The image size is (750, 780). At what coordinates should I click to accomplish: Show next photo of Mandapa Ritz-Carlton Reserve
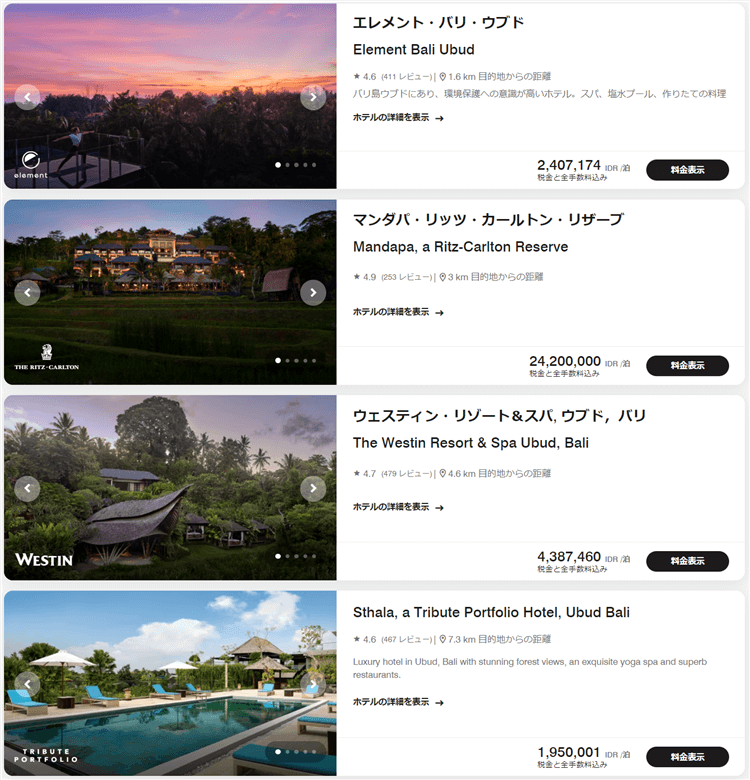point(313,292)
